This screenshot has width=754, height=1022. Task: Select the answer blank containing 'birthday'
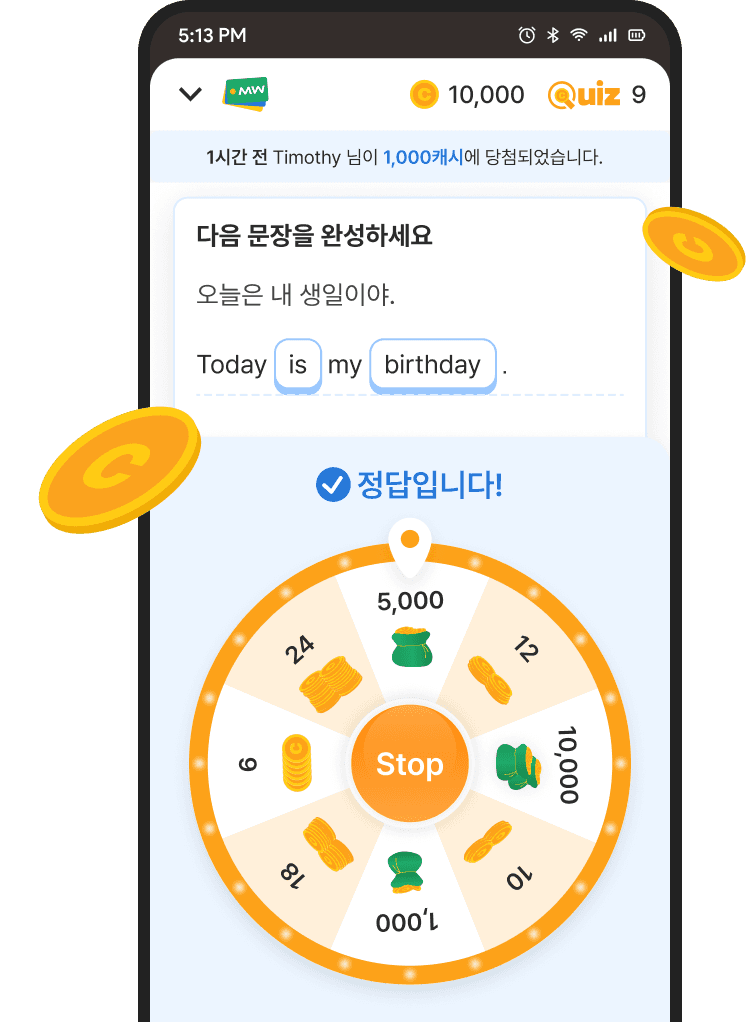point(433,365)
